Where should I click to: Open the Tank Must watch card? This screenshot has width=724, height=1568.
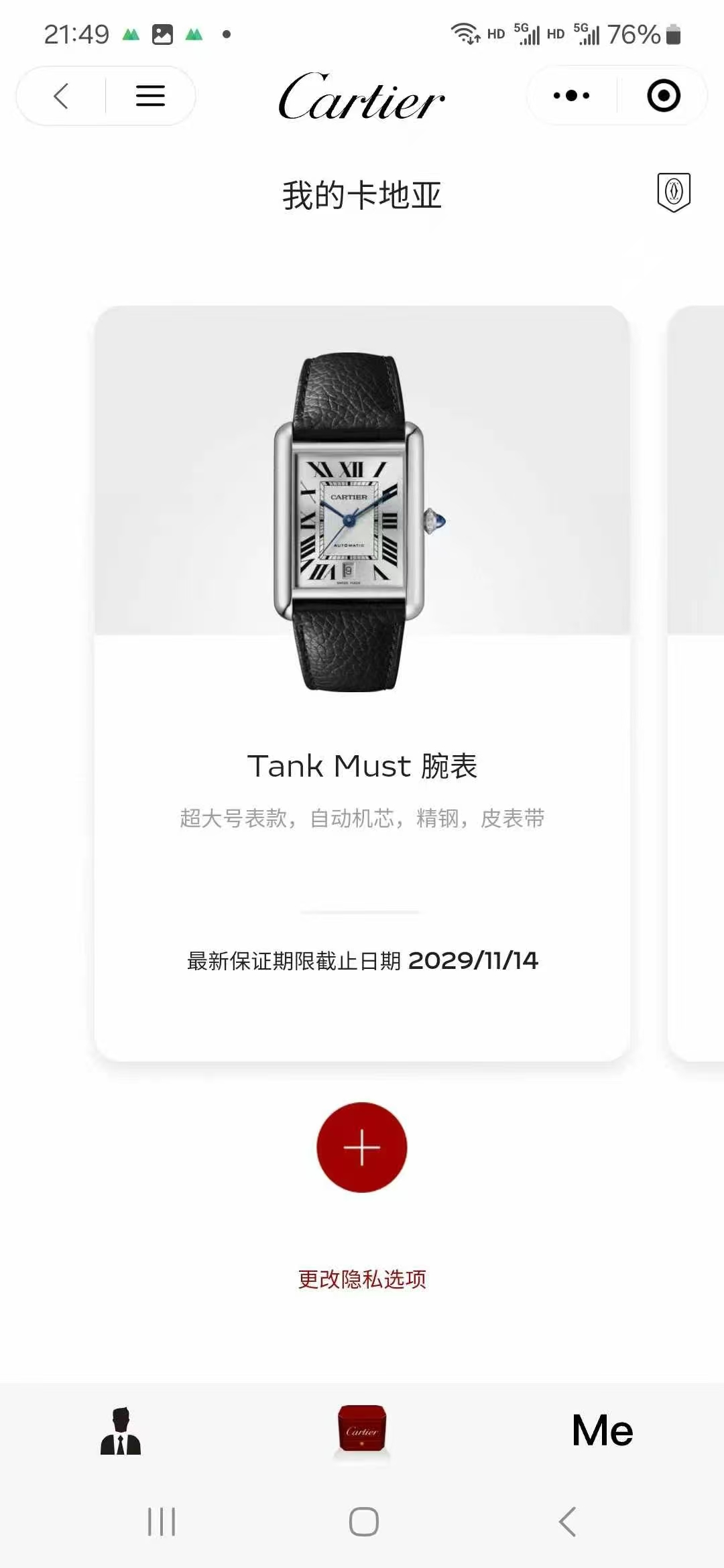(362, 683)
